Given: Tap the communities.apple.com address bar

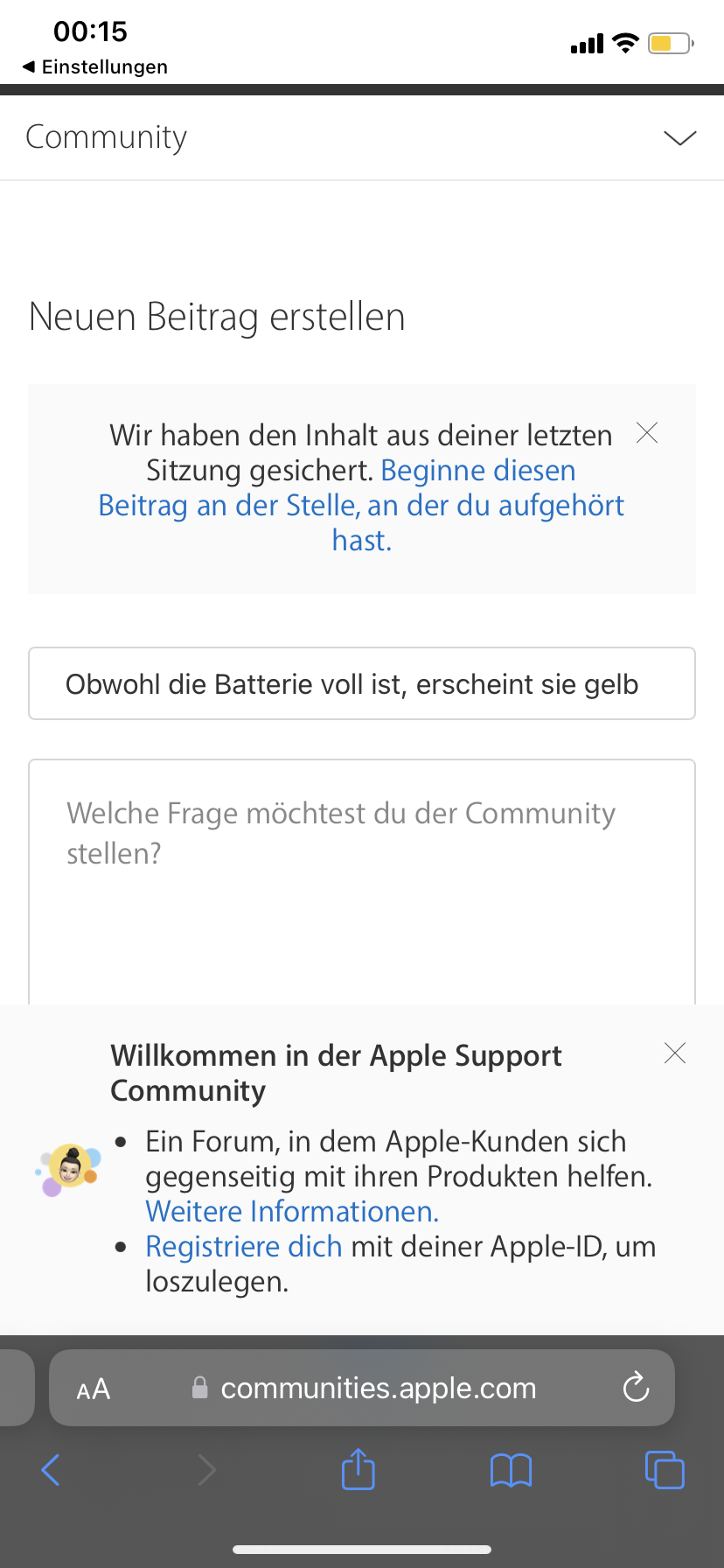Looking at the screenshot, I should [x=378, y=1389].
